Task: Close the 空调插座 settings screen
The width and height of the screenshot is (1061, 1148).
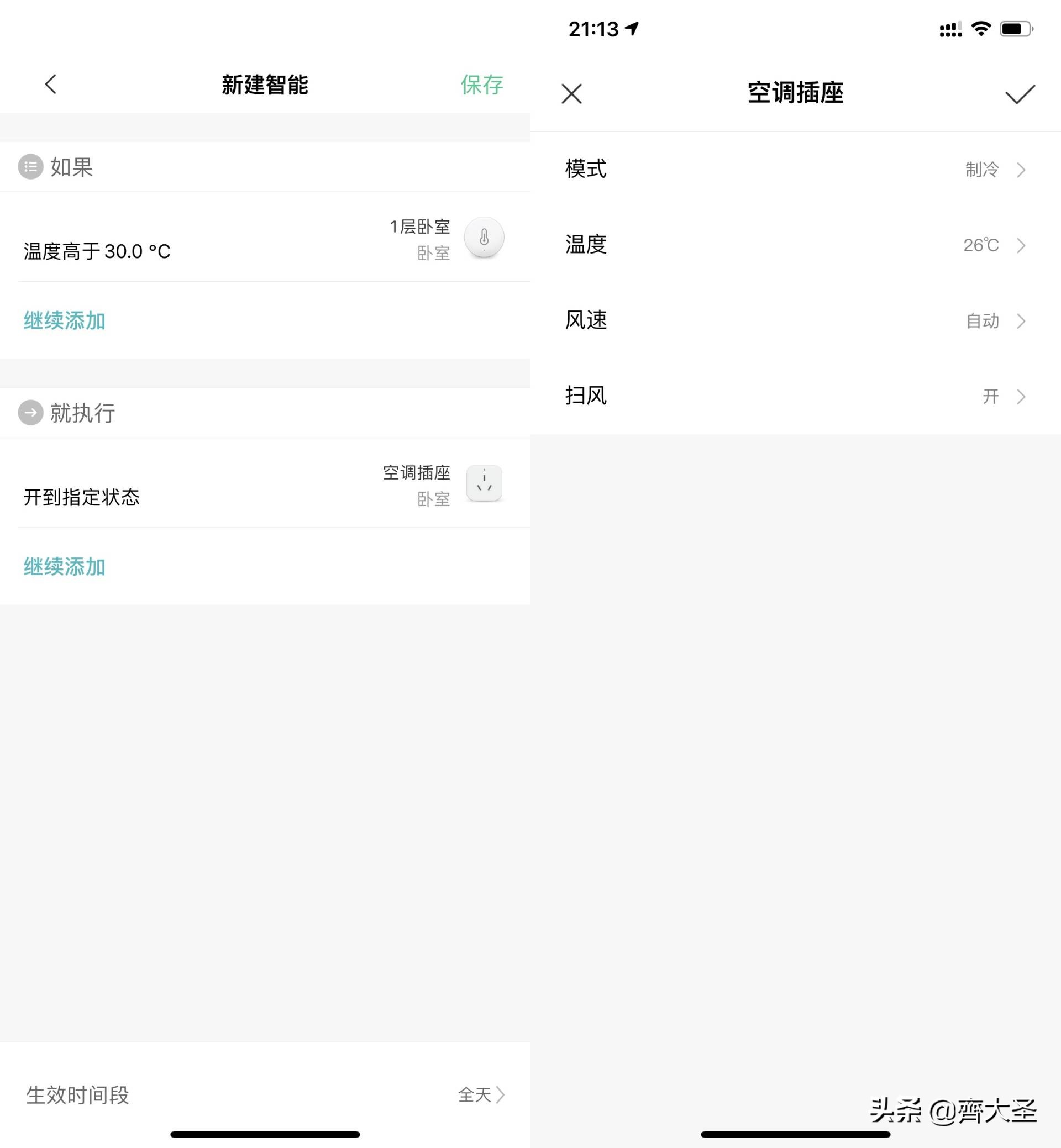Action: click(x=571, y=93)
